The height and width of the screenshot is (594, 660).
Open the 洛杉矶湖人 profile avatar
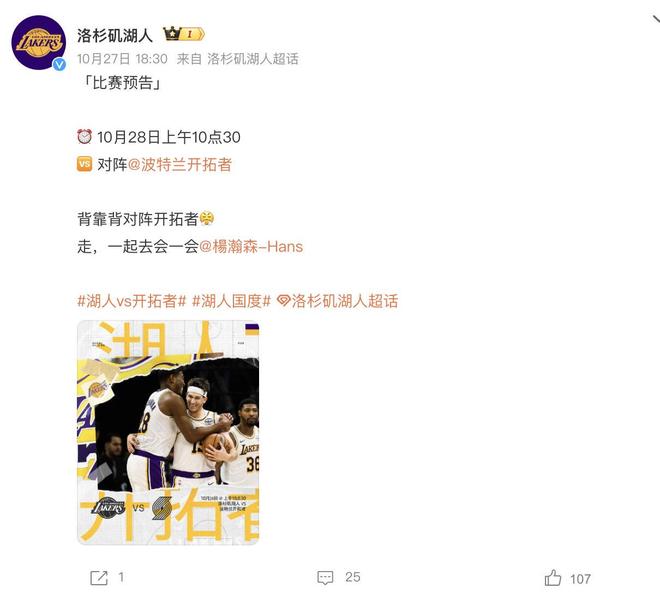coord(39,43)
